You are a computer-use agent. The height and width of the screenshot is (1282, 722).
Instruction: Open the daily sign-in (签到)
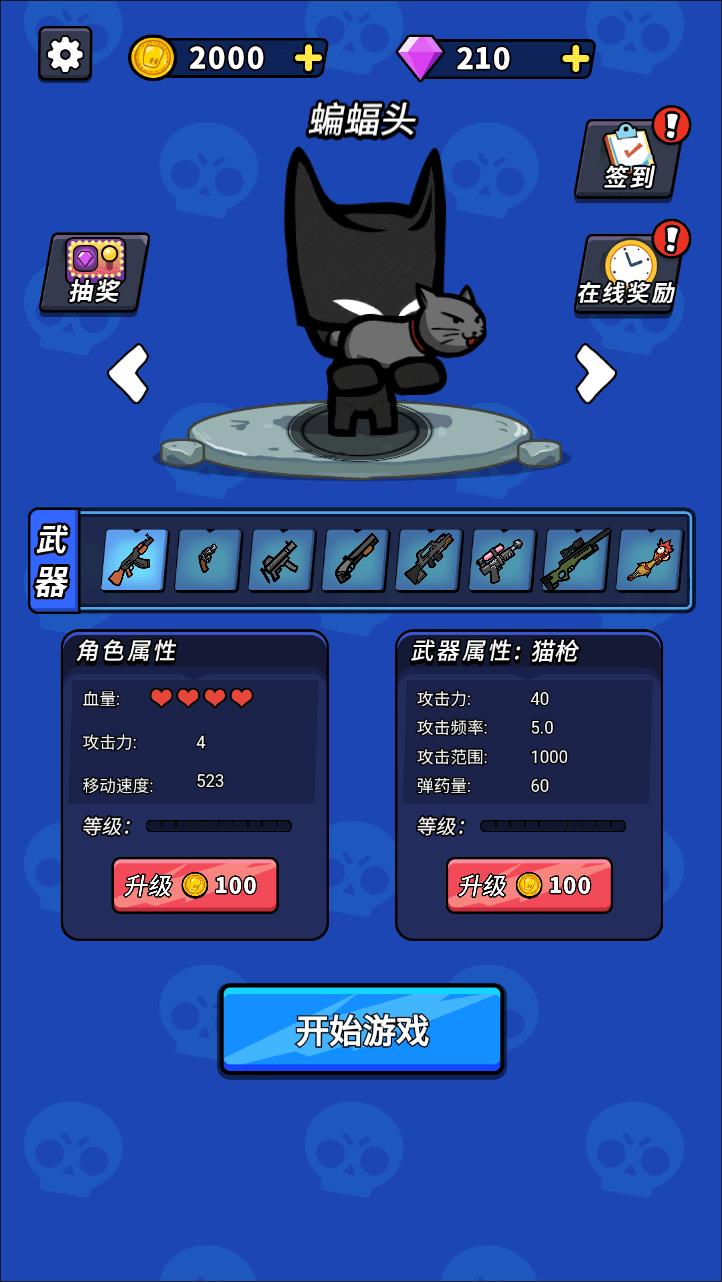coord(629,160)
